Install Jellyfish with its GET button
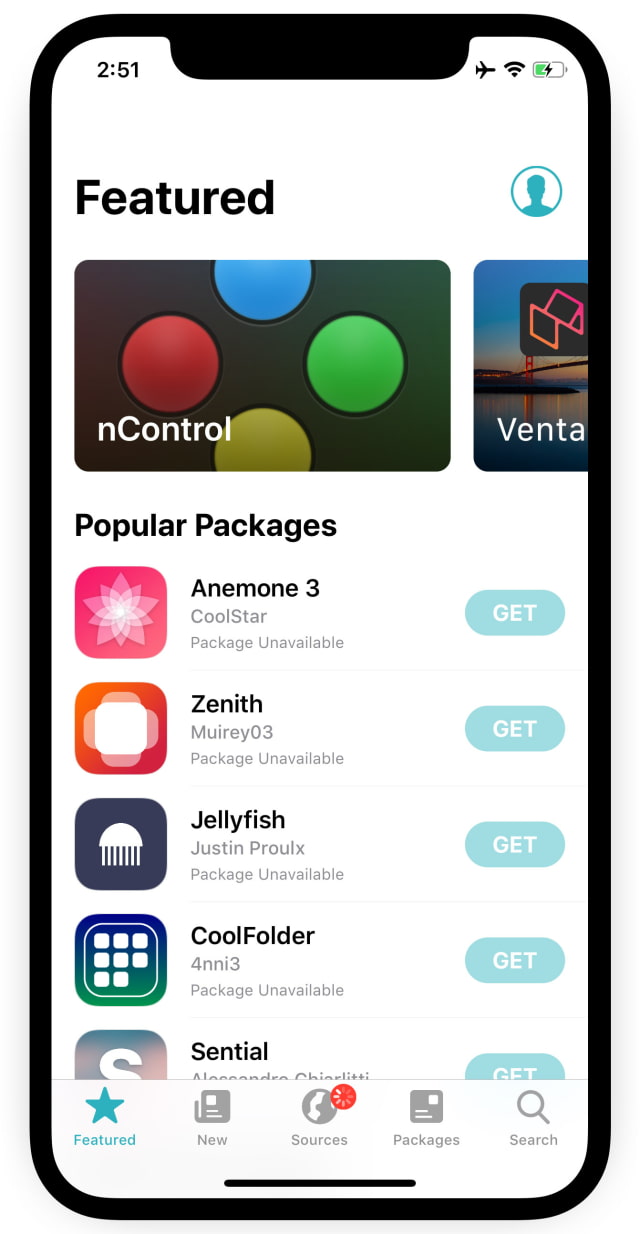The image size is (640, 1234). (x=514, y=845)
